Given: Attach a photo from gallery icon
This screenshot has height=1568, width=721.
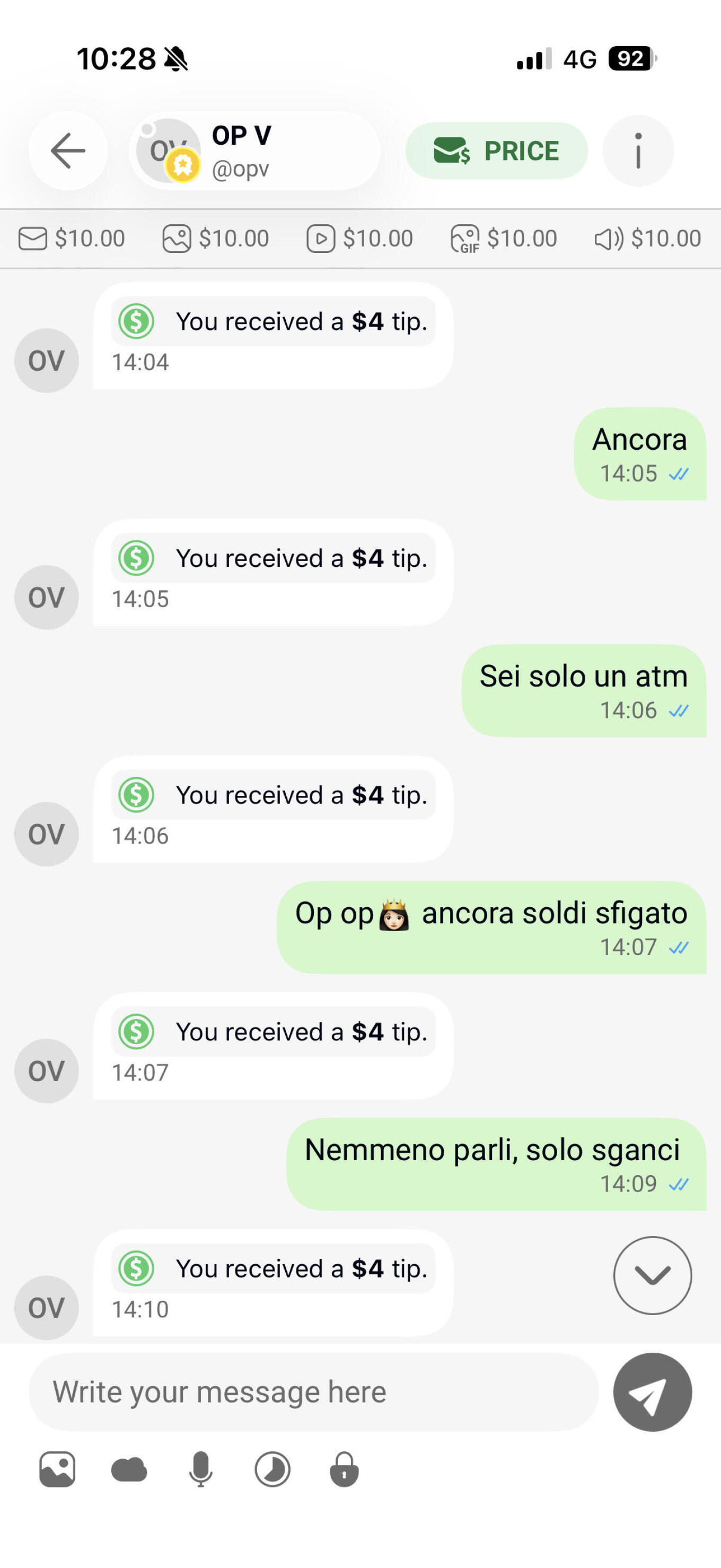Looking at the screenshot, I should pos(57,1469).
